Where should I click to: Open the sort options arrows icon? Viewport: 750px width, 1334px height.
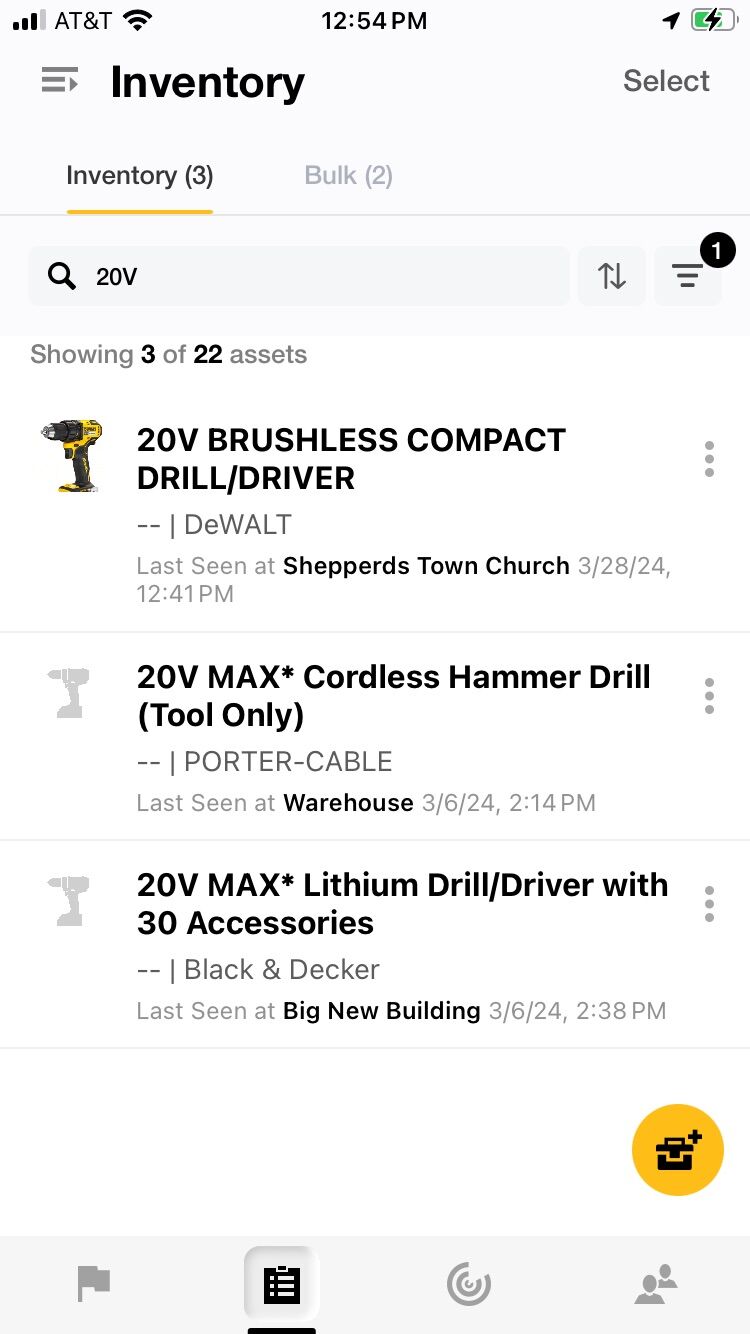[612, 276]
